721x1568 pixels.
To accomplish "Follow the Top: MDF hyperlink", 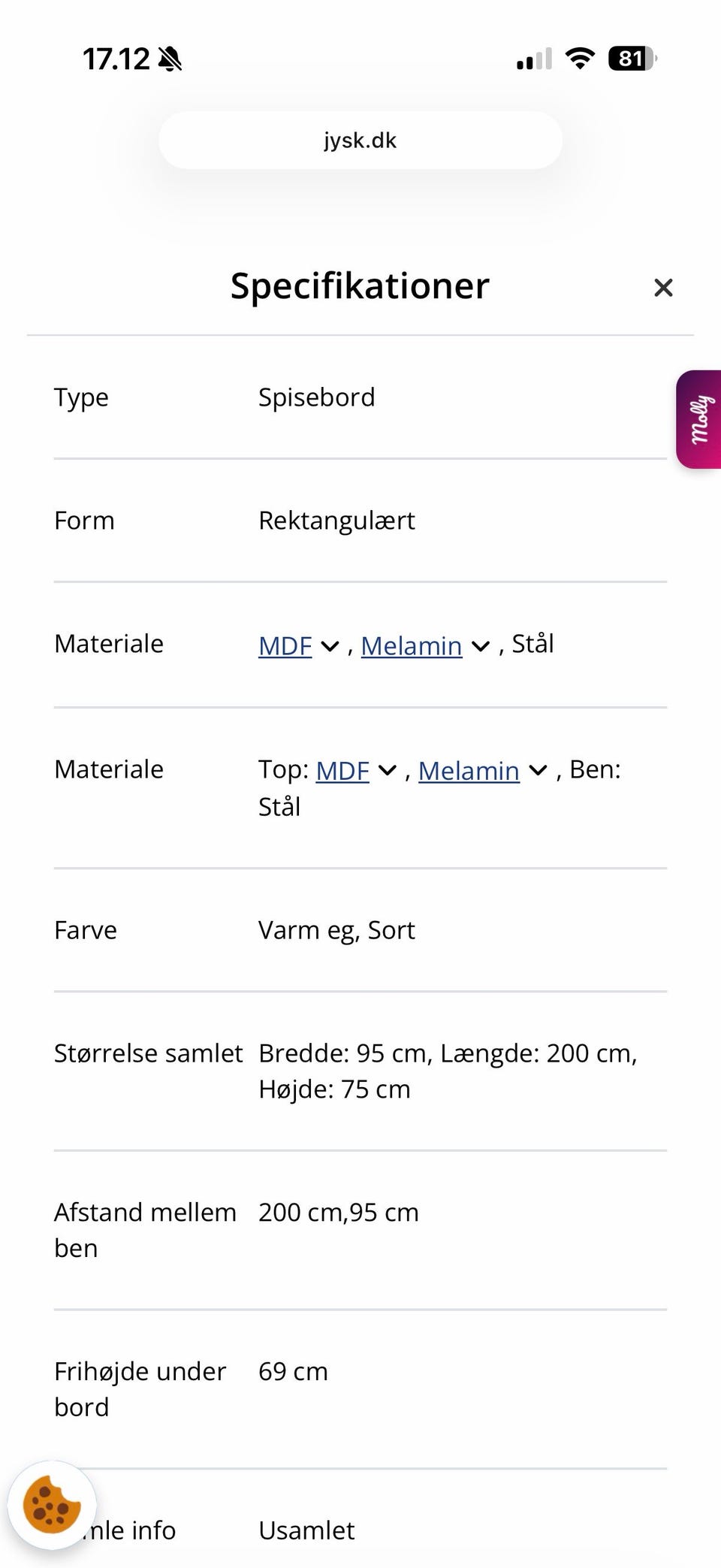I will point(342,770).
